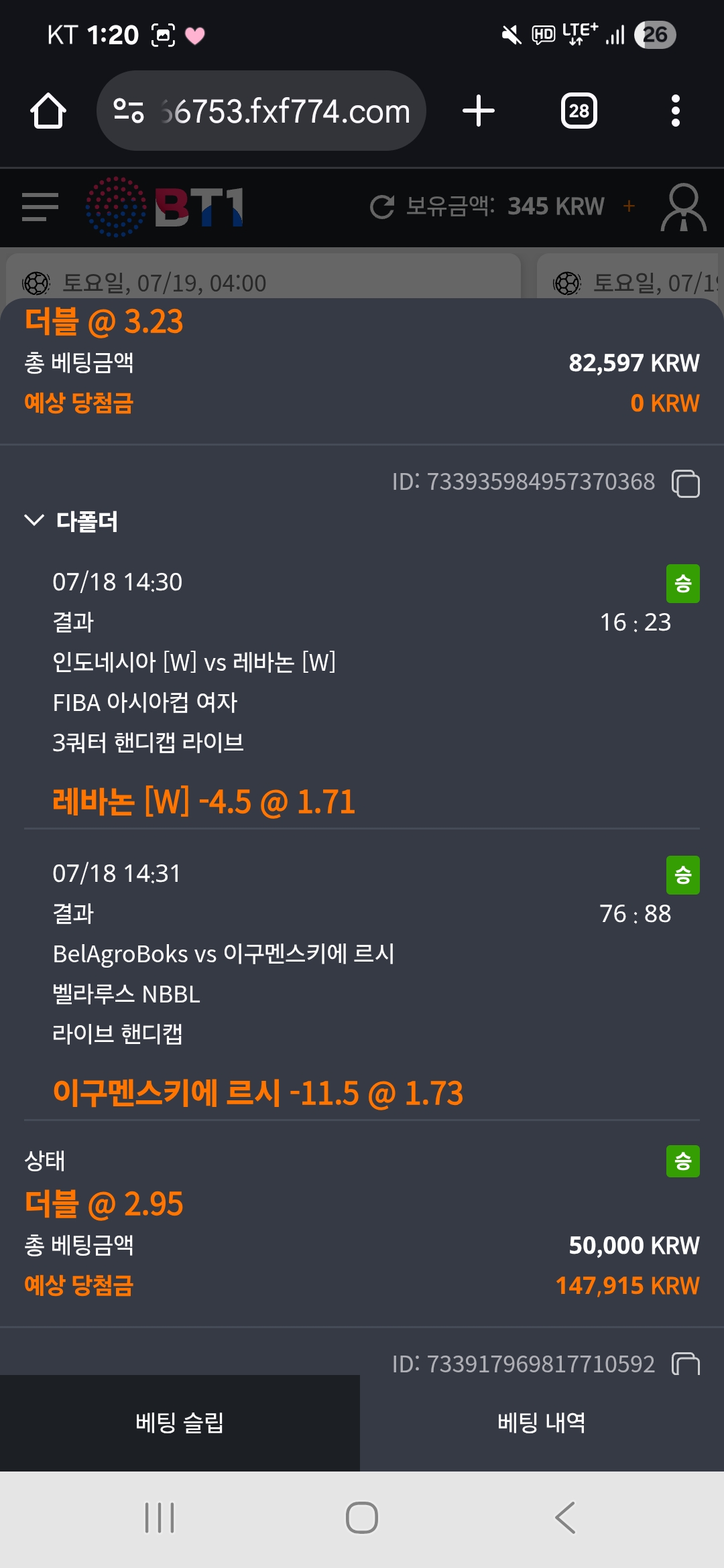Switch to the 베팅 내역 tab

pos(542,1423)
